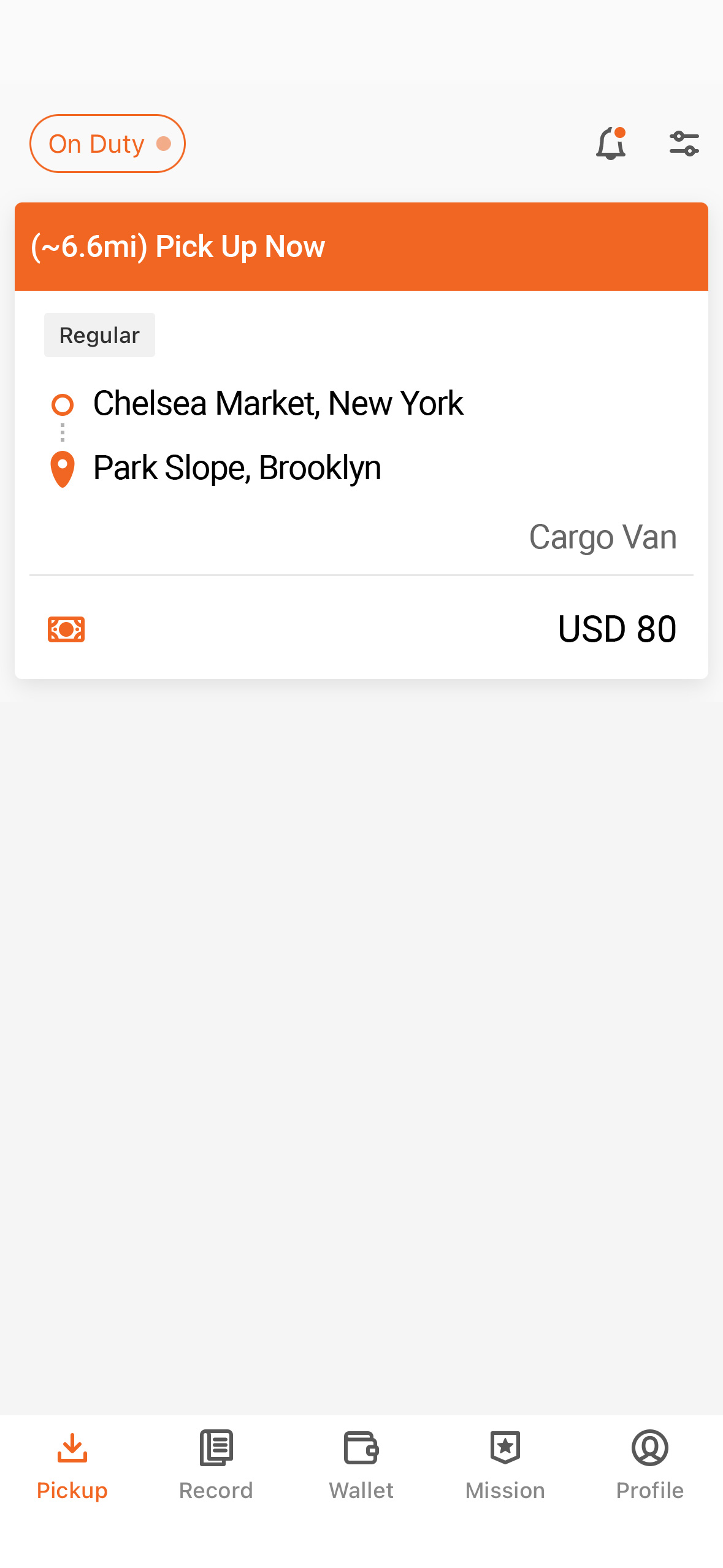View the Profile tab
Viewport: 723px width, 1568px height.
[649, 1465]
